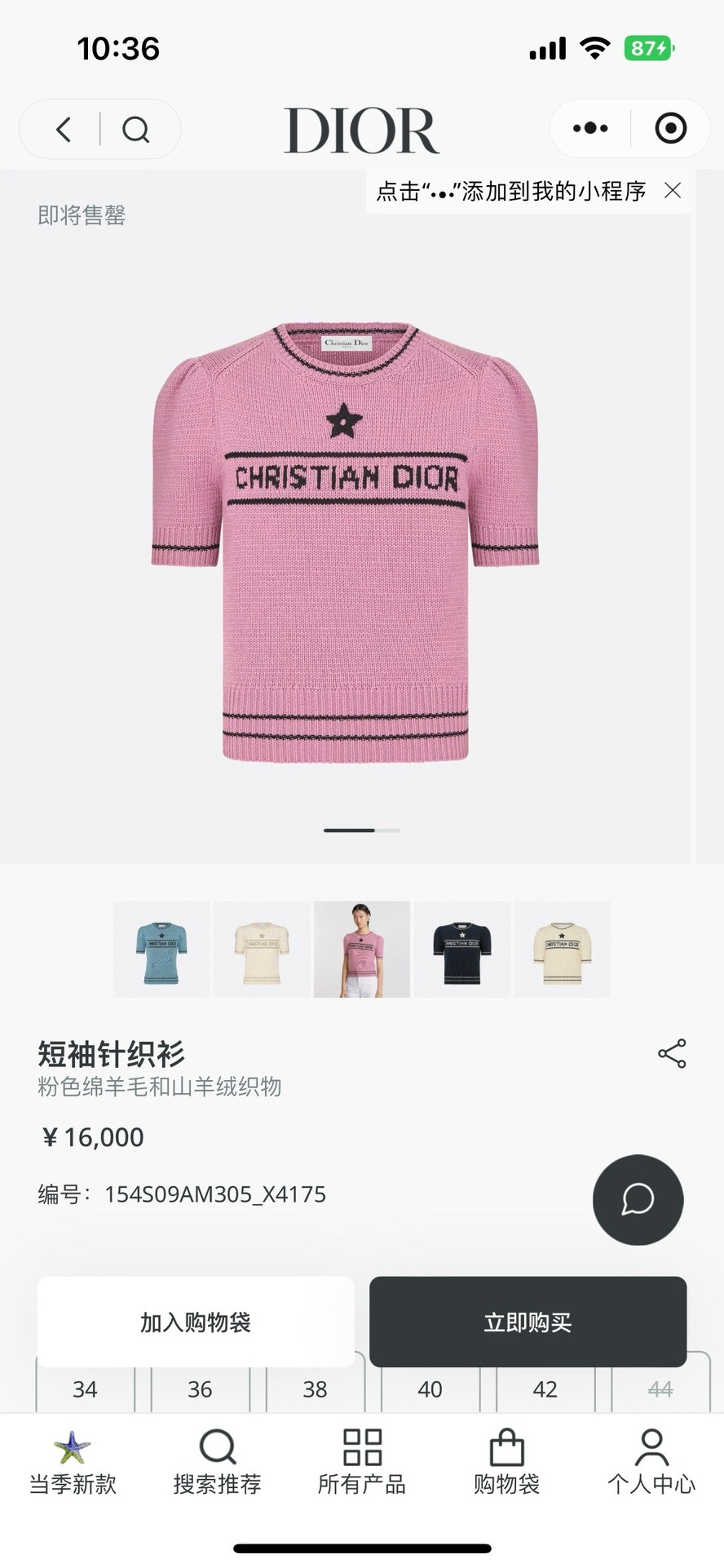The height and width of the screenshot is (1568, 724).
Task: Open customer service chat bubble
Action: point(638,1199)
